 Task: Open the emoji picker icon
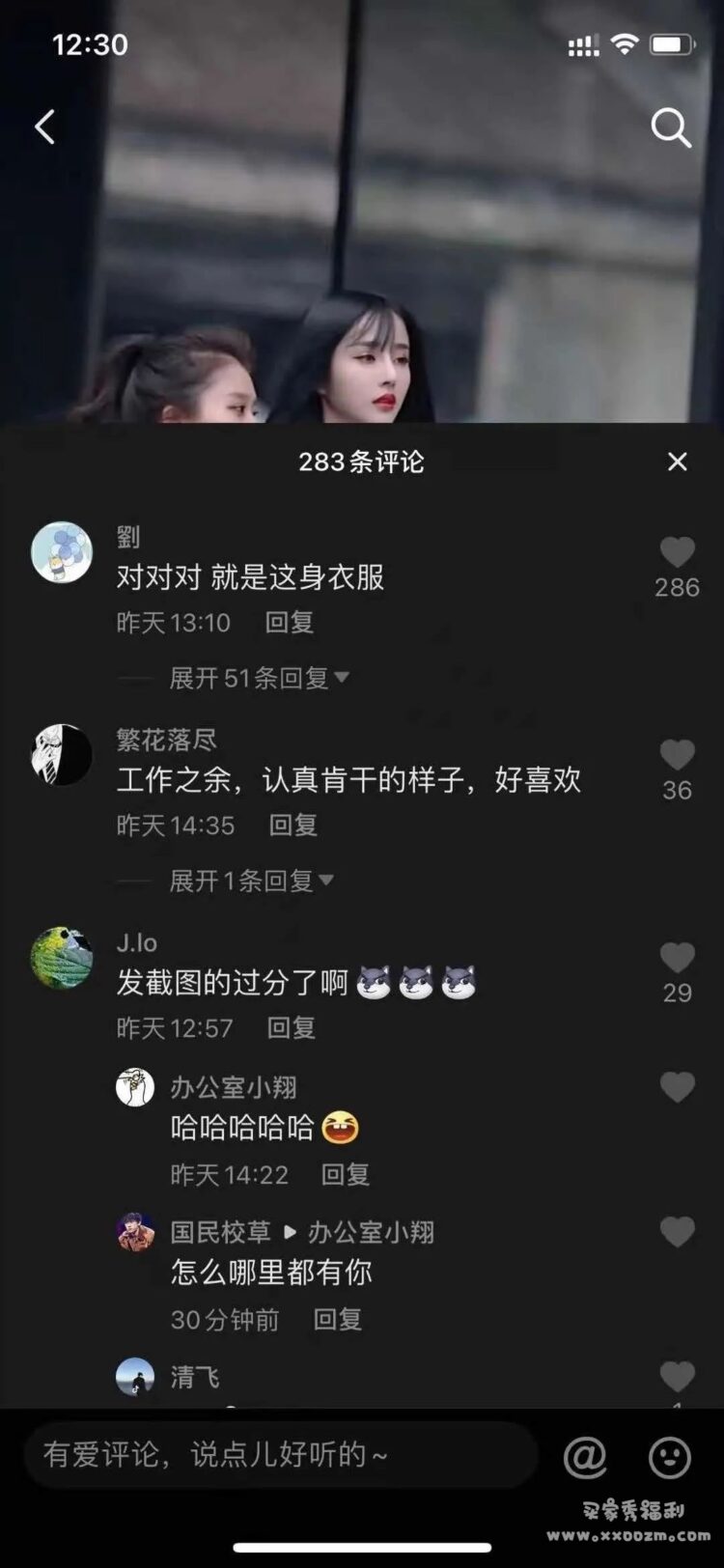669,1456
